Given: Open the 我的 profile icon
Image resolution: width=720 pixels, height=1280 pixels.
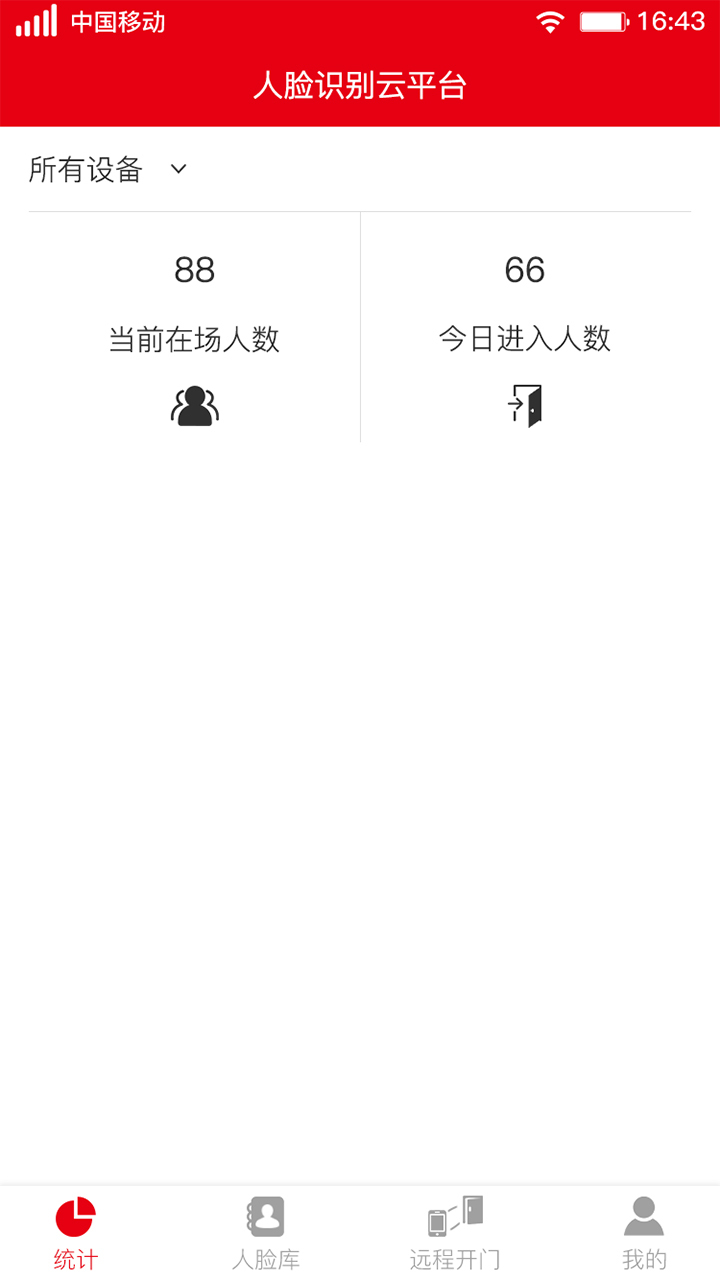Looking at the screenshot, I should point(643,1216).
